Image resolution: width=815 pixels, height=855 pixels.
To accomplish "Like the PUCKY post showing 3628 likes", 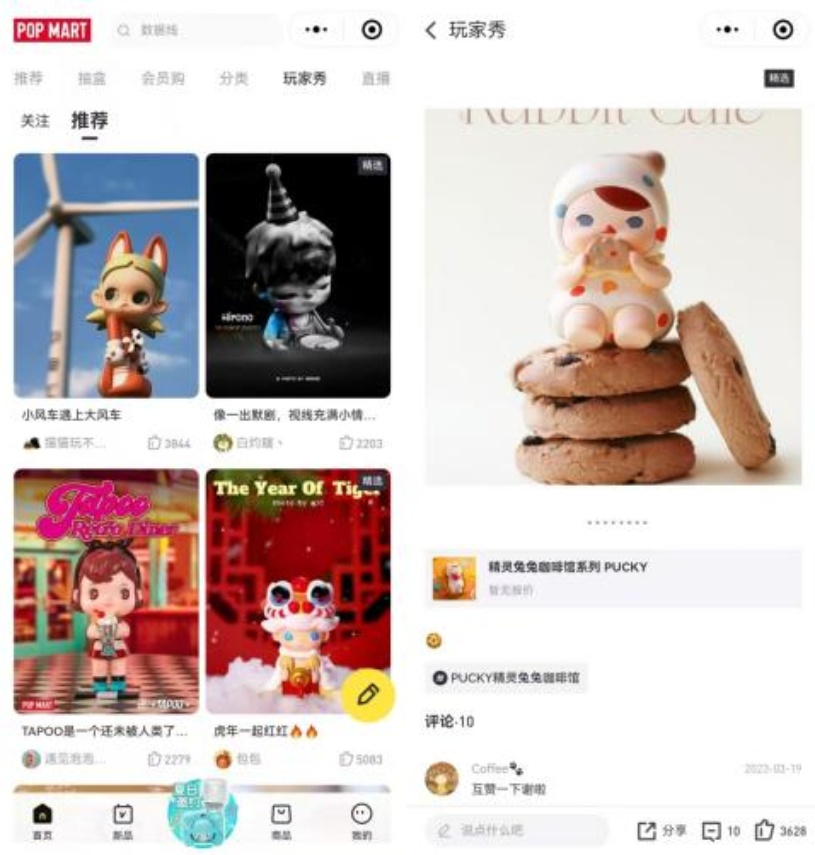I will pyautogui.click(x=779, y=830).
